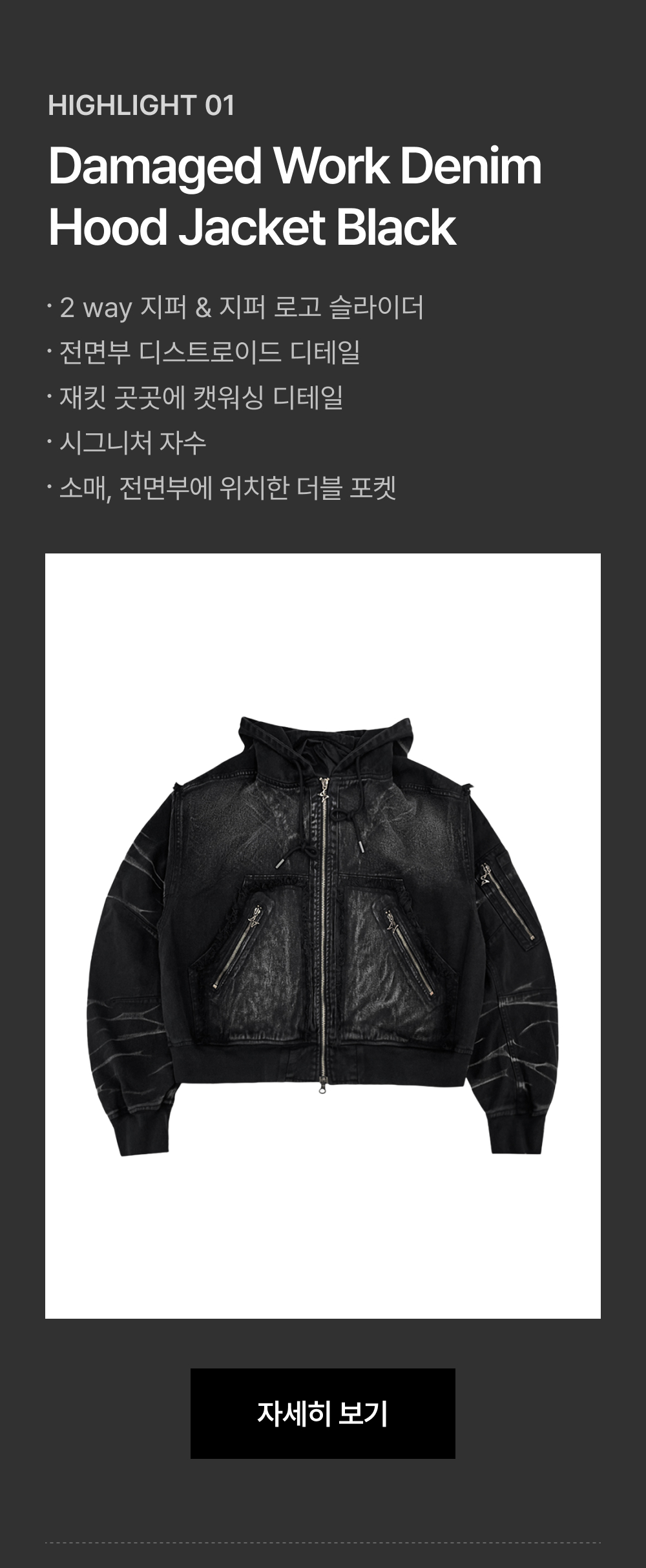Viewport: 646px width, 1568px height.
Task: Tap the 자세히 보기 button
Action: [x=323, y=1413]
